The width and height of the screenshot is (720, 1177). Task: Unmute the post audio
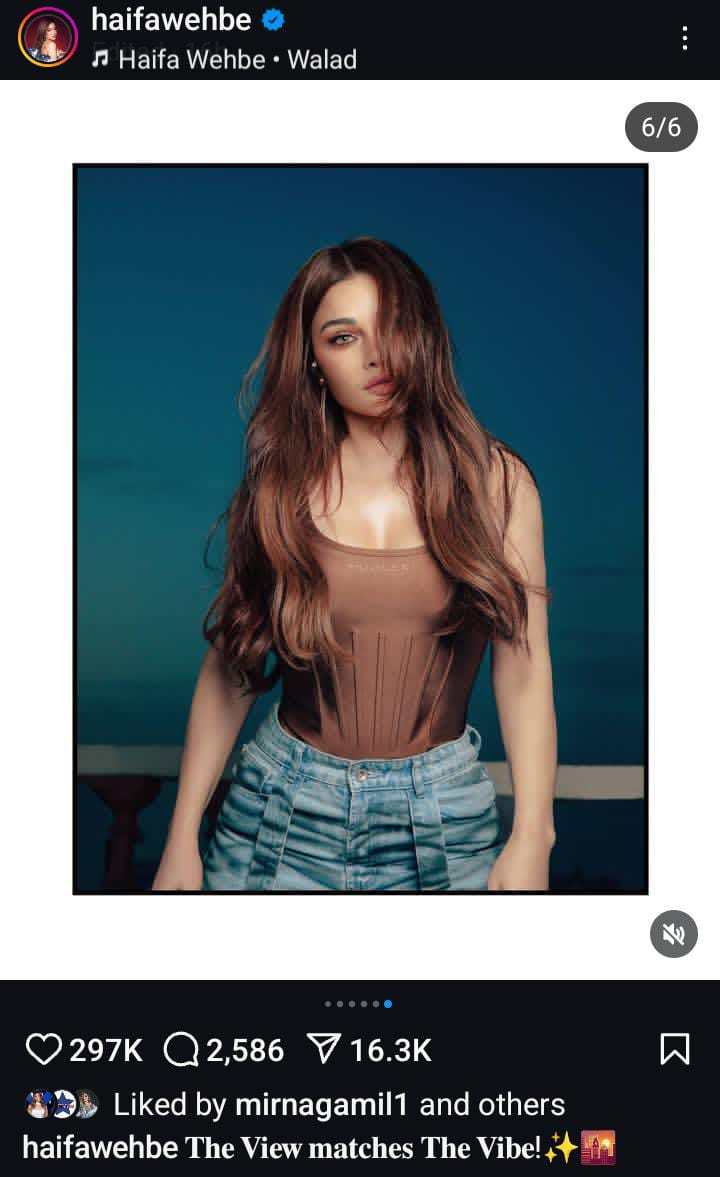[673, 934]
